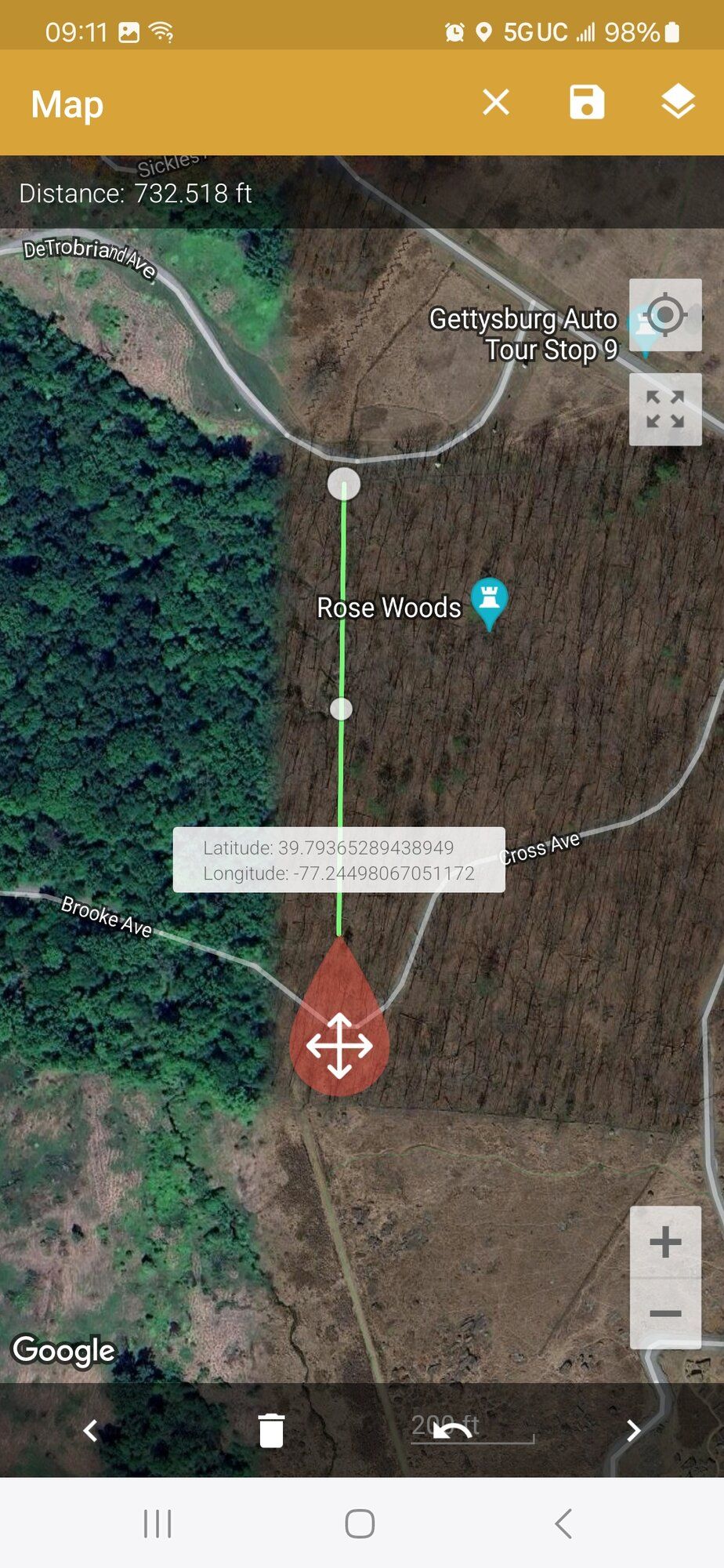Go to the previous path point
This screenshot has width=724, height=1568.
tap(91, 1431)
